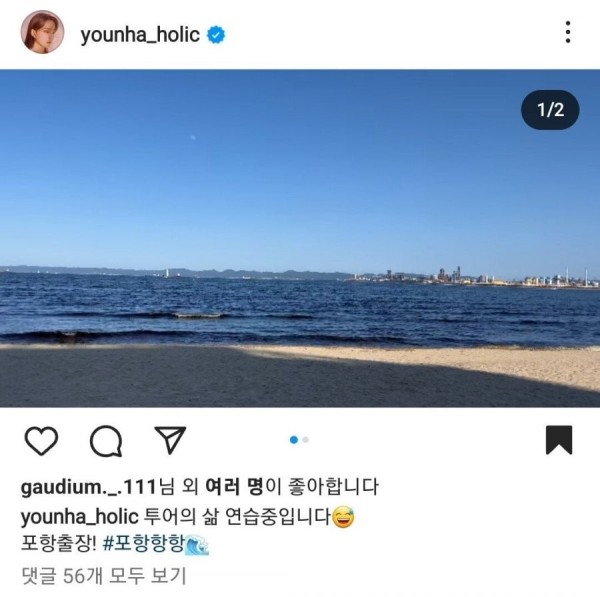The image size is (600, 597).
Task: View the list of people who liked
Action: tap(233, 488)
